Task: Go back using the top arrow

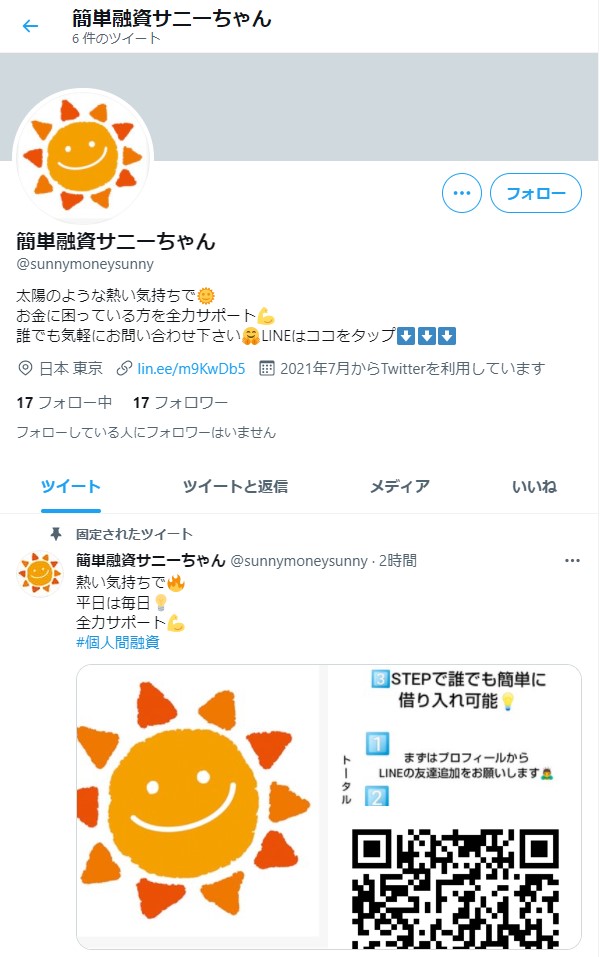Action: [30, 26]
